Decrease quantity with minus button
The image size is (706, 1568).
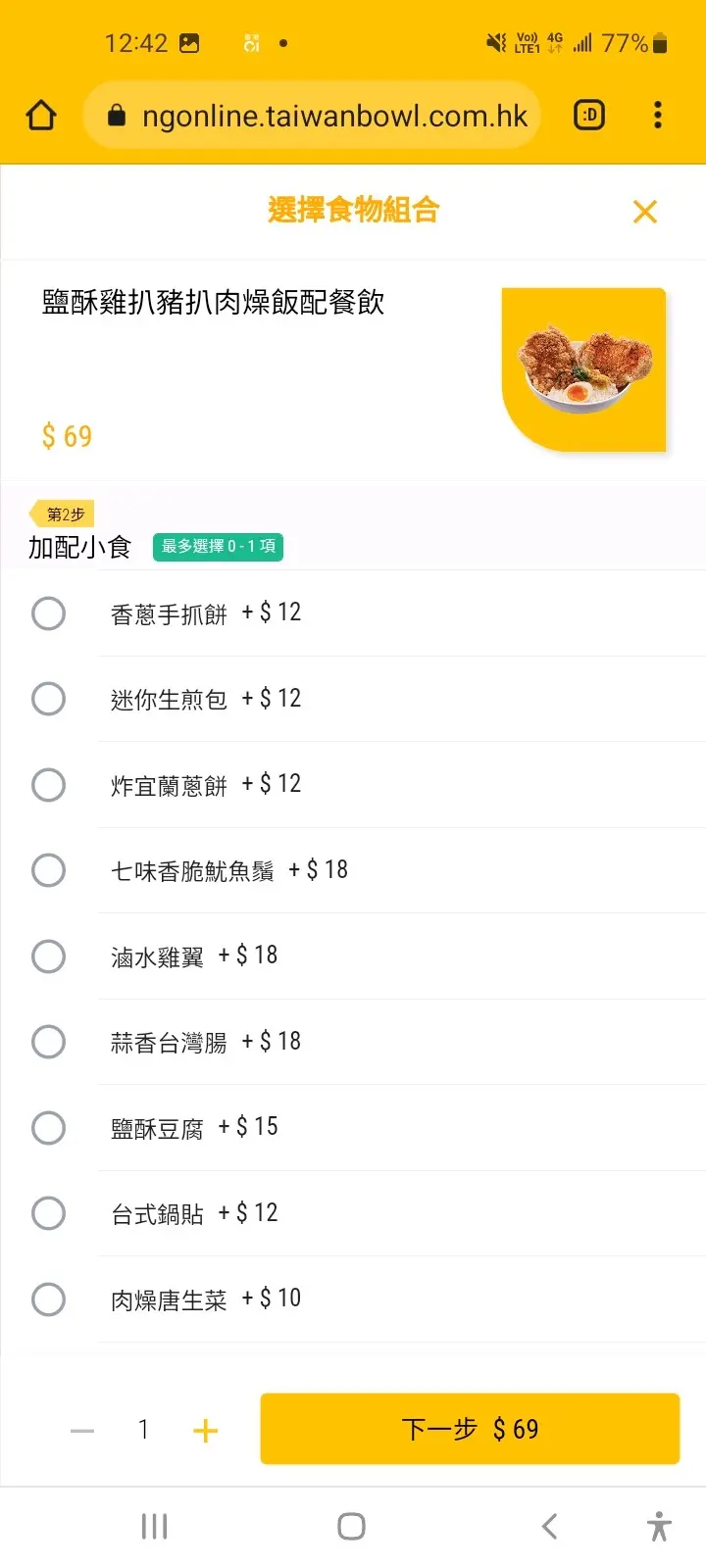click(82, 1431)
